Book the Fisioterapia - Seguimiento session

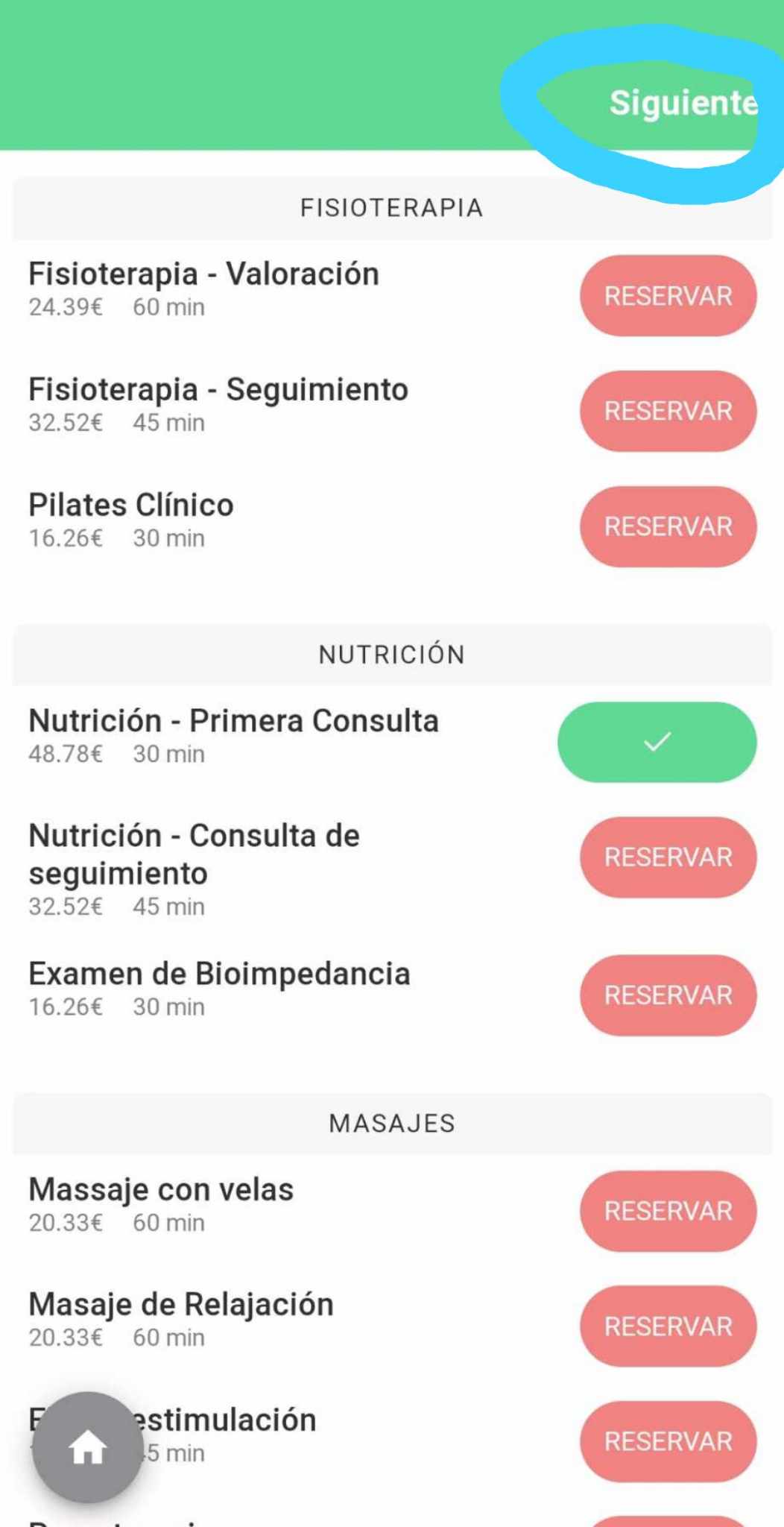(668, 411)
